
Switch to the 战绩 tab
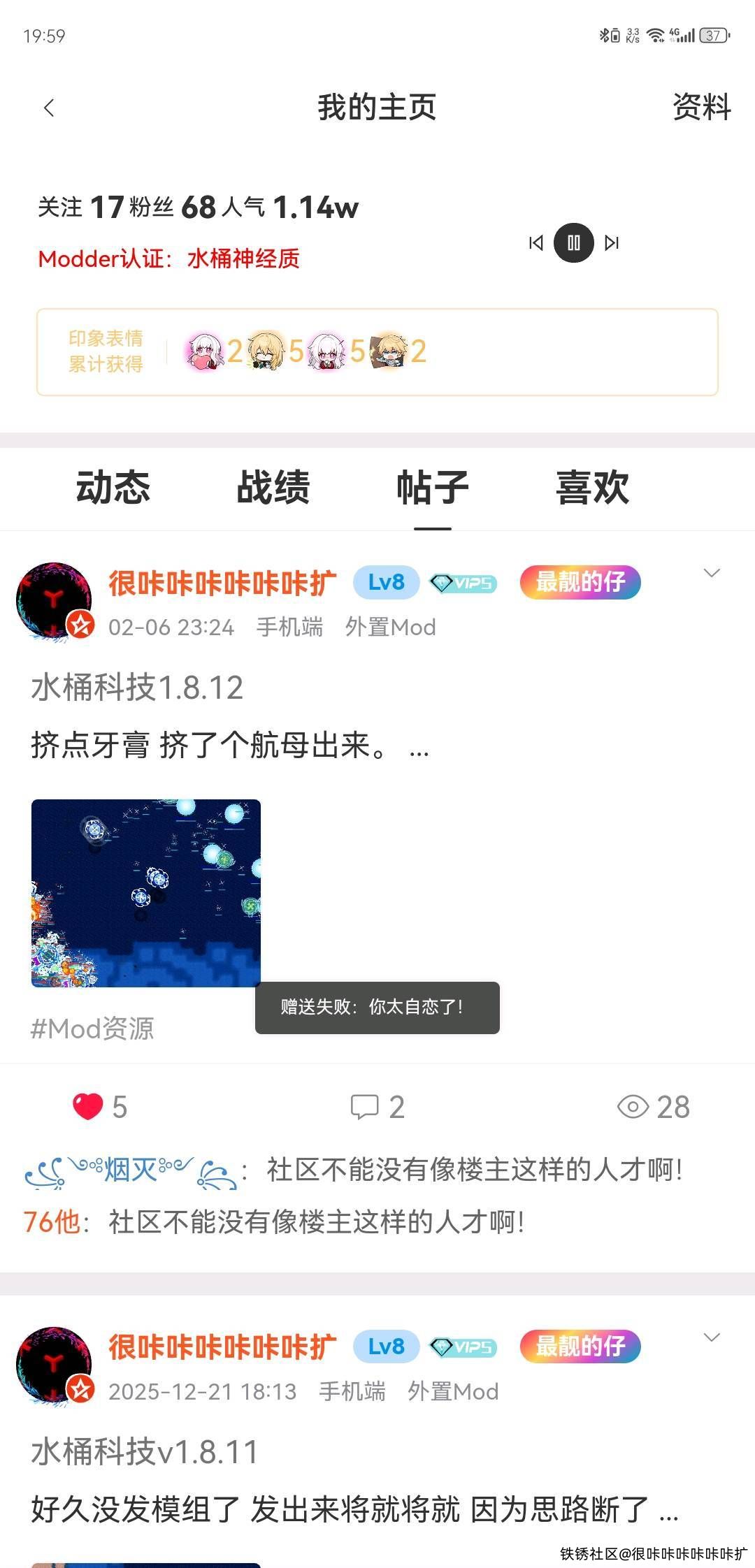point(273,487)
